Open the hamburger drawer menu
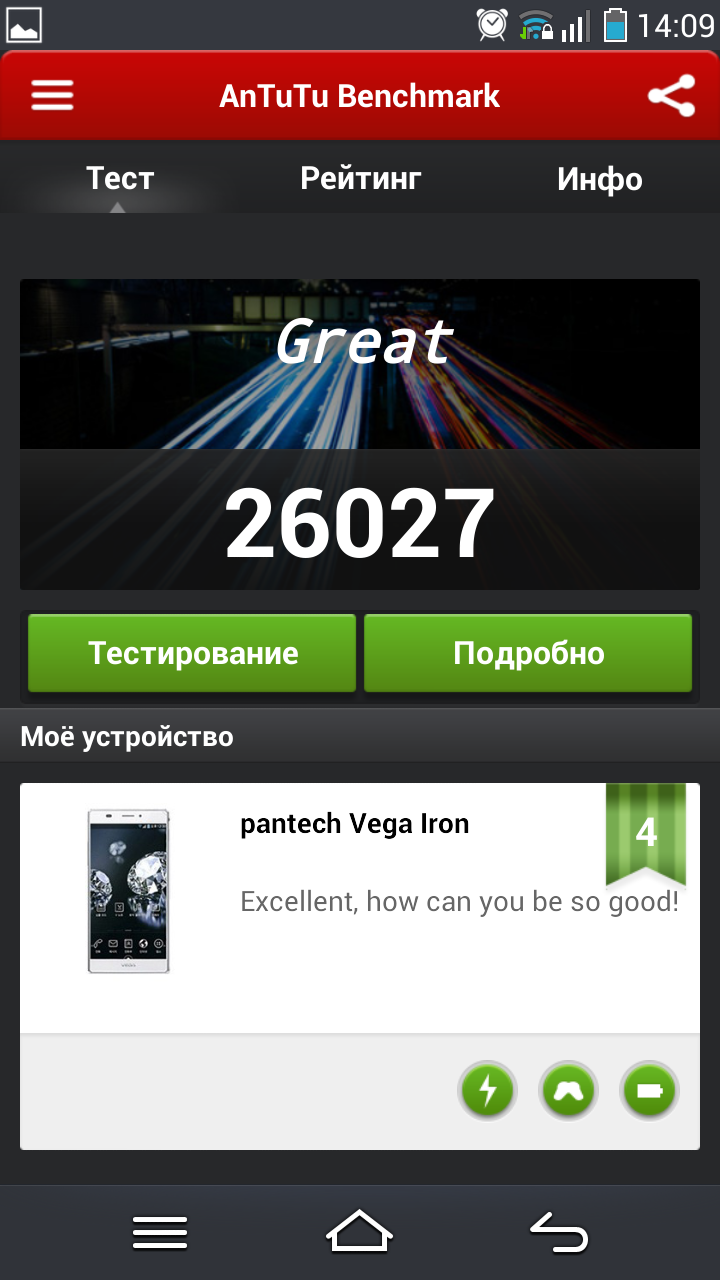Image resolution: width=720 pixels, height=1280 pixels. 52,96
